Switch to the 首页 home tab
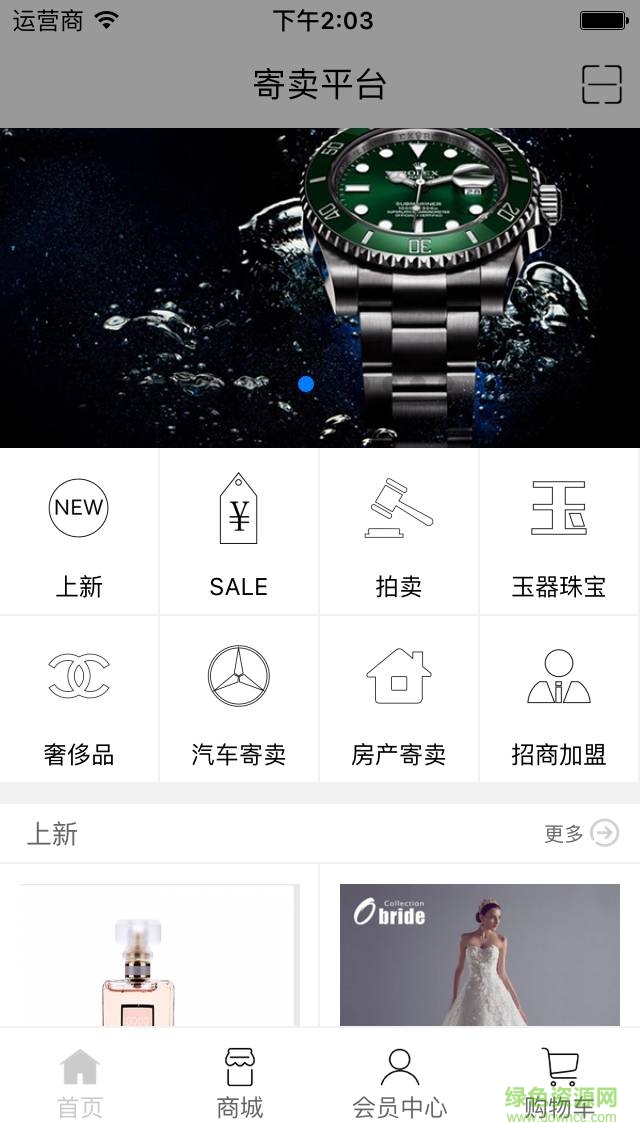Image resolution: width=640 pixels, height=1136 pixels. pos(80,1082)
